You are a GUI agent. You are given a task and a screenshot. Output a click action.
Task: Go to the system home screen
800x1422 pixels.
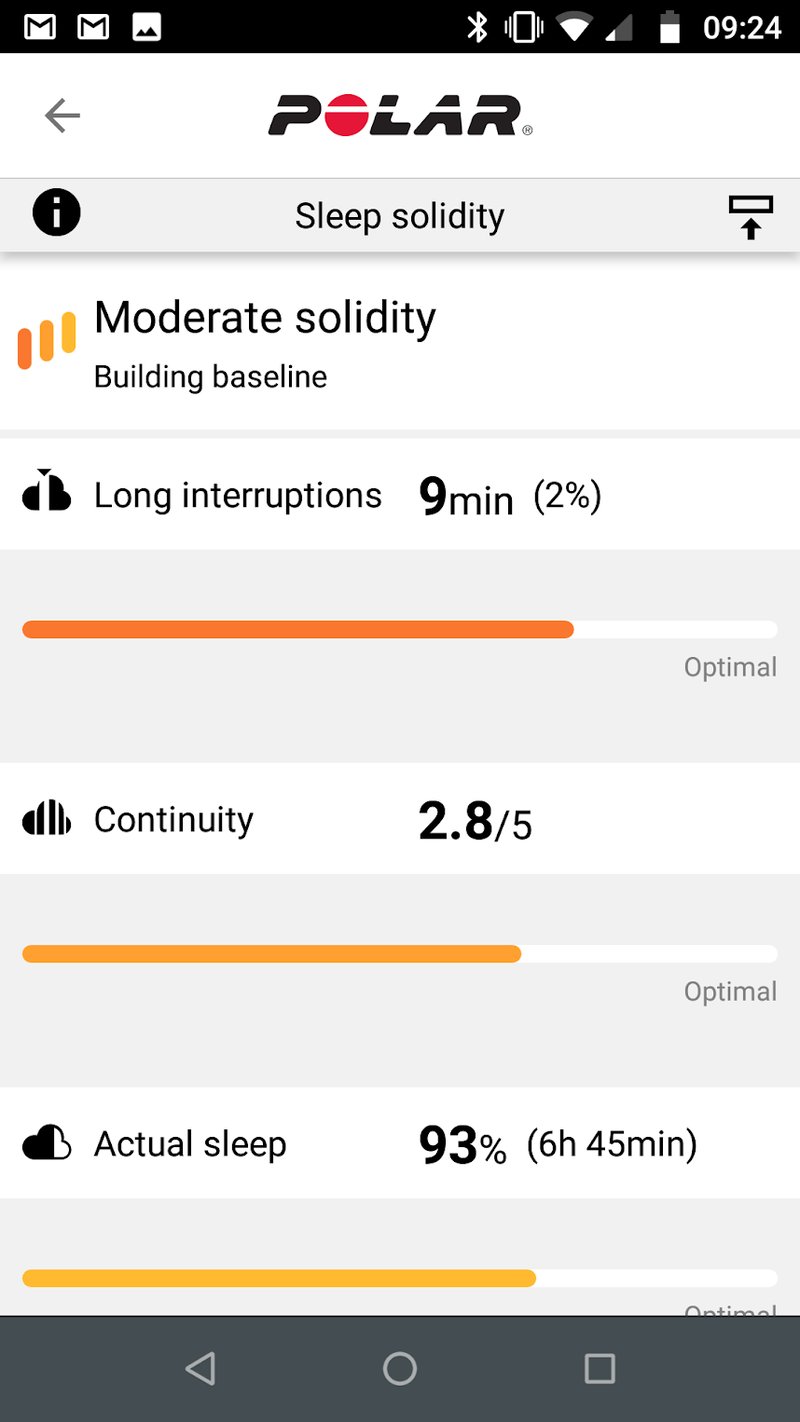click(x=400, y=1368)
